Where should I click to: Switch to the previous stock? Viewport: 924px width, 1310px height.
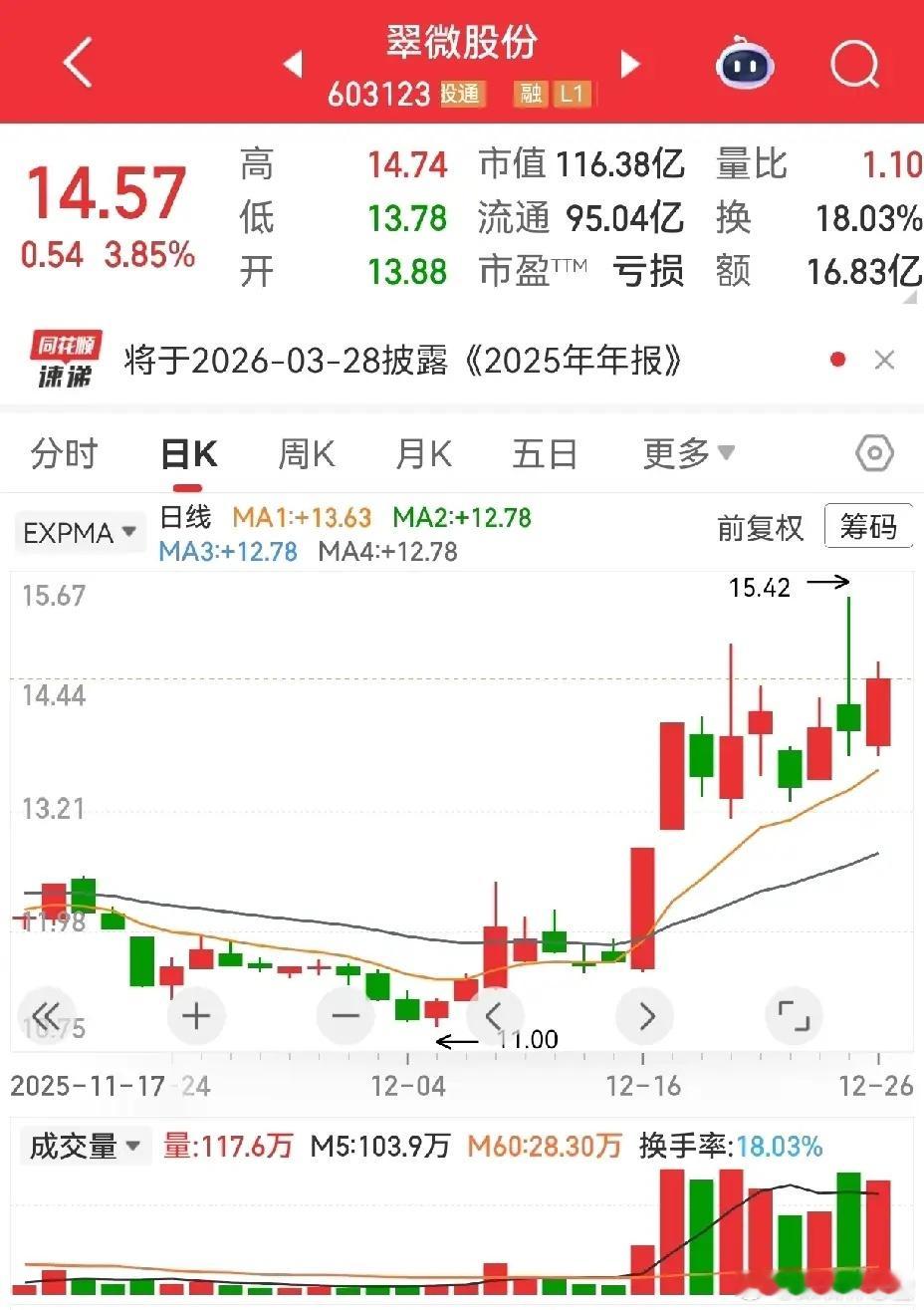[293, 66]
